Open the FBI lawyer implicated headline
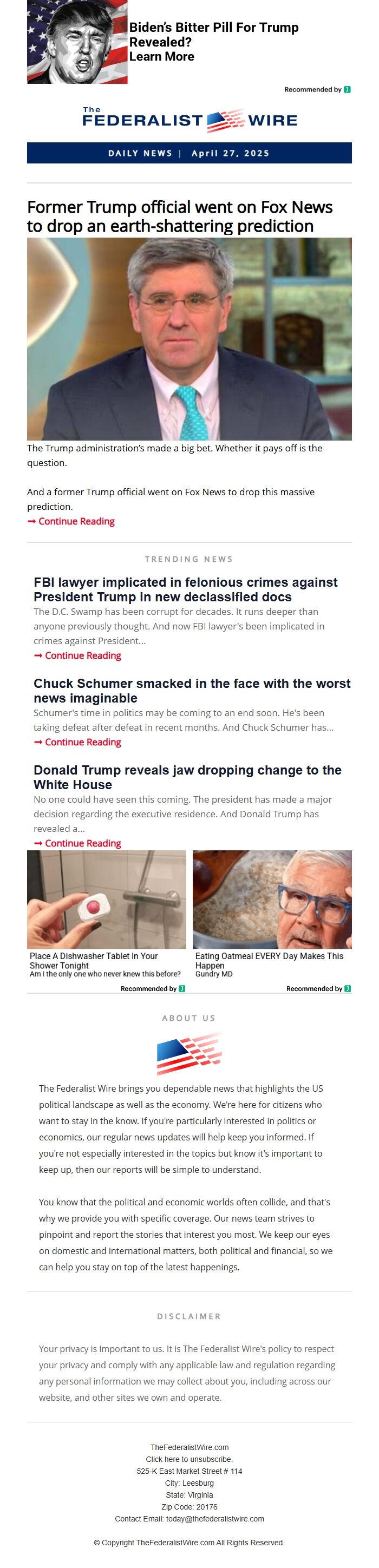Image resolution: width=379 pixels, height=1568 pixels. pyautogui.click(x=185, y=589)
